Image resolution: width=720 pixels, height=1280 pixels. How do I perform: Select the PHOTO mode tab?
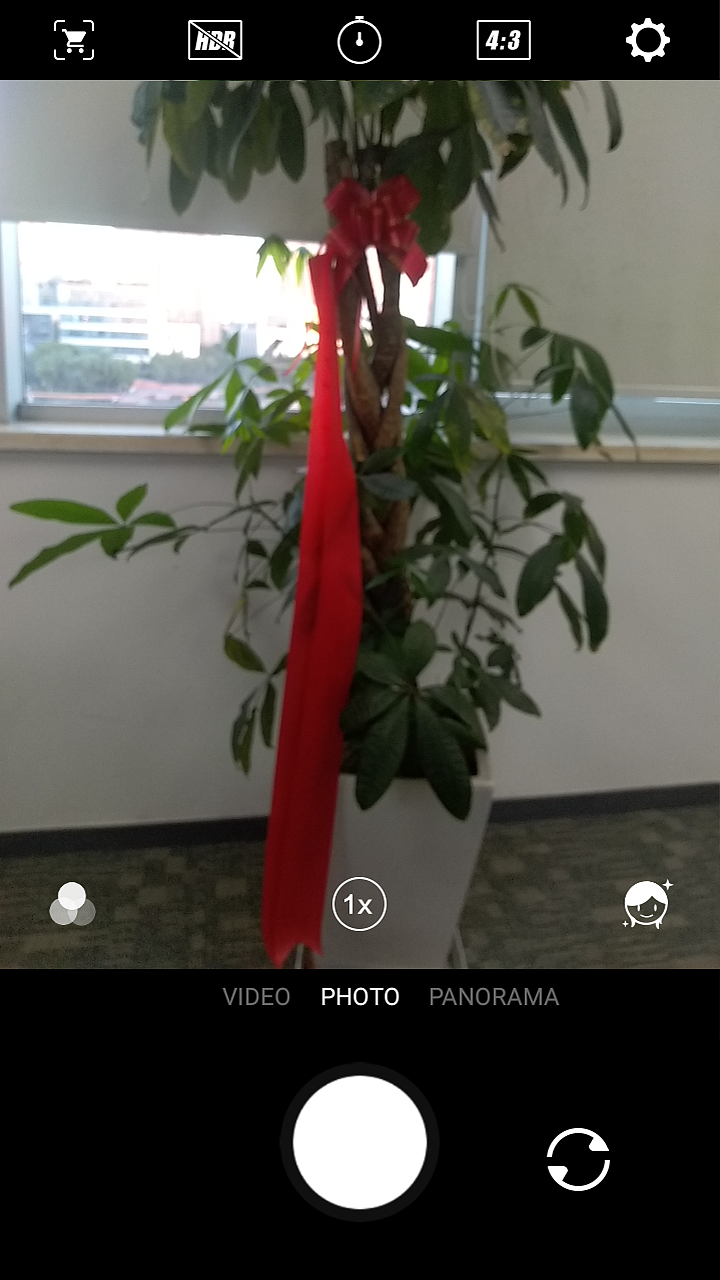(x=360, y=997)
